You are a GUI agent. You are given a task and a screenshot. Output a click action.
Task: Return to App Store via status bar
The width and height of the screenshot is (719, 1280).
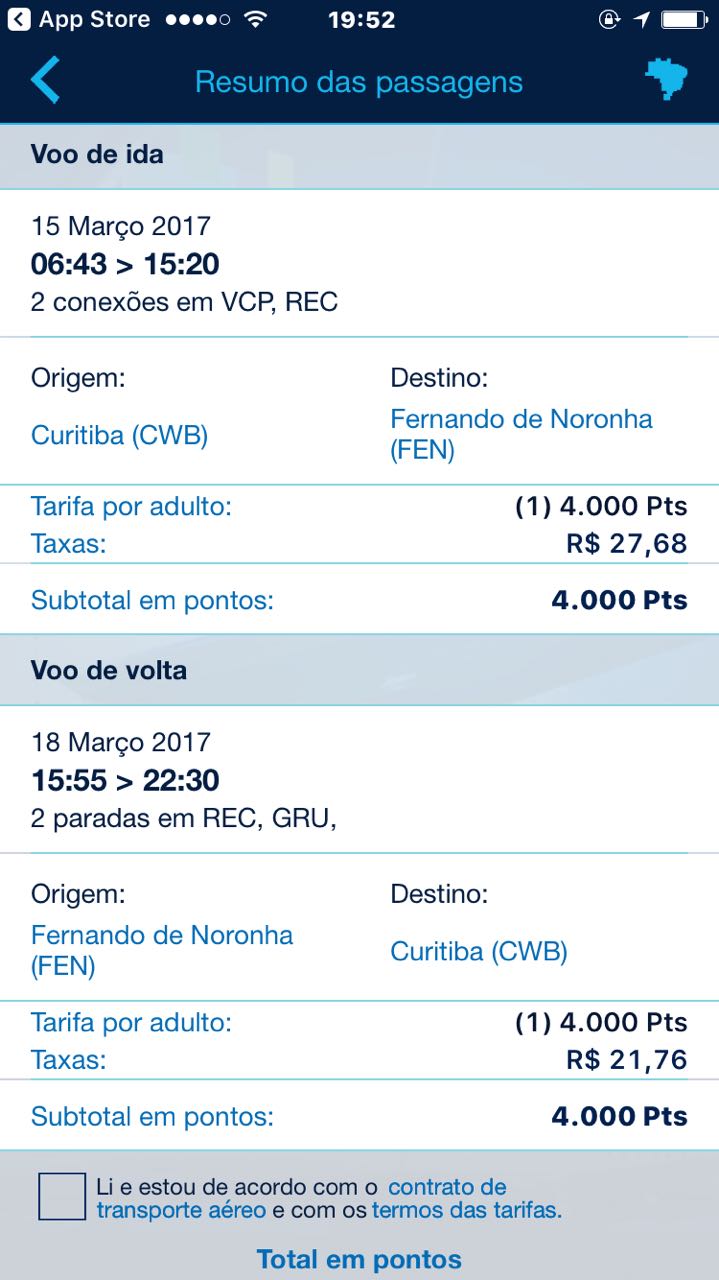point(78,19)
